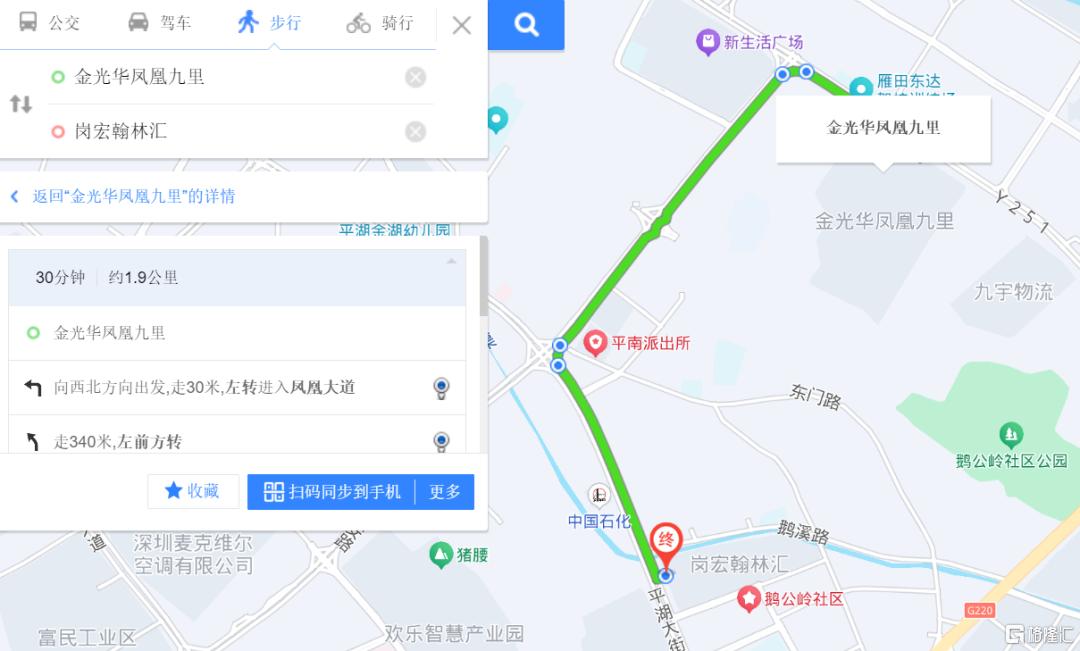
Task: Switch to the 骑行 cycling tab
Action: tap(380, 23)
